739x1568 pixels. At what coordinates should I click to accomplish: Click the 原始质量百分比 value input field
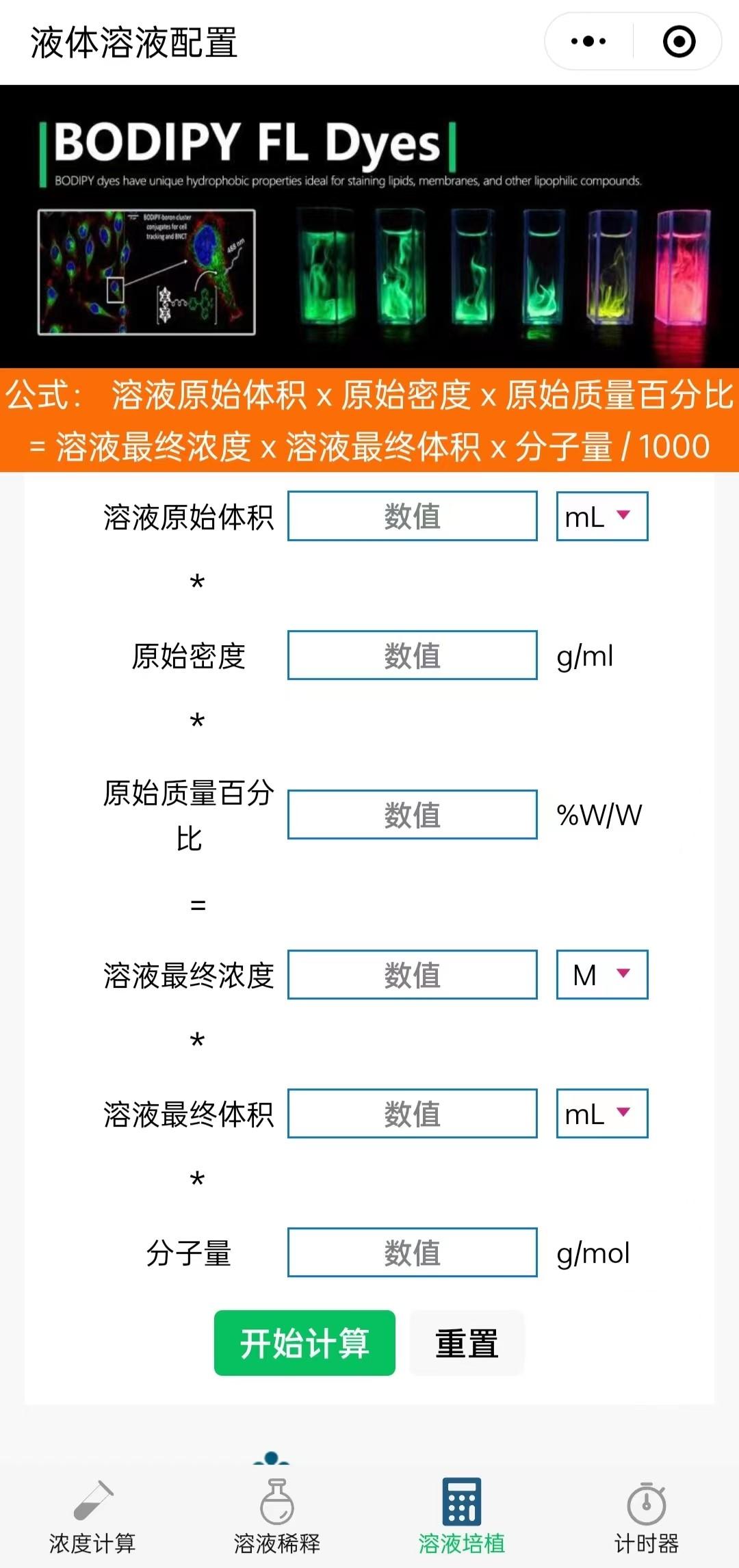pyautogui.click(x=413, y=814)
